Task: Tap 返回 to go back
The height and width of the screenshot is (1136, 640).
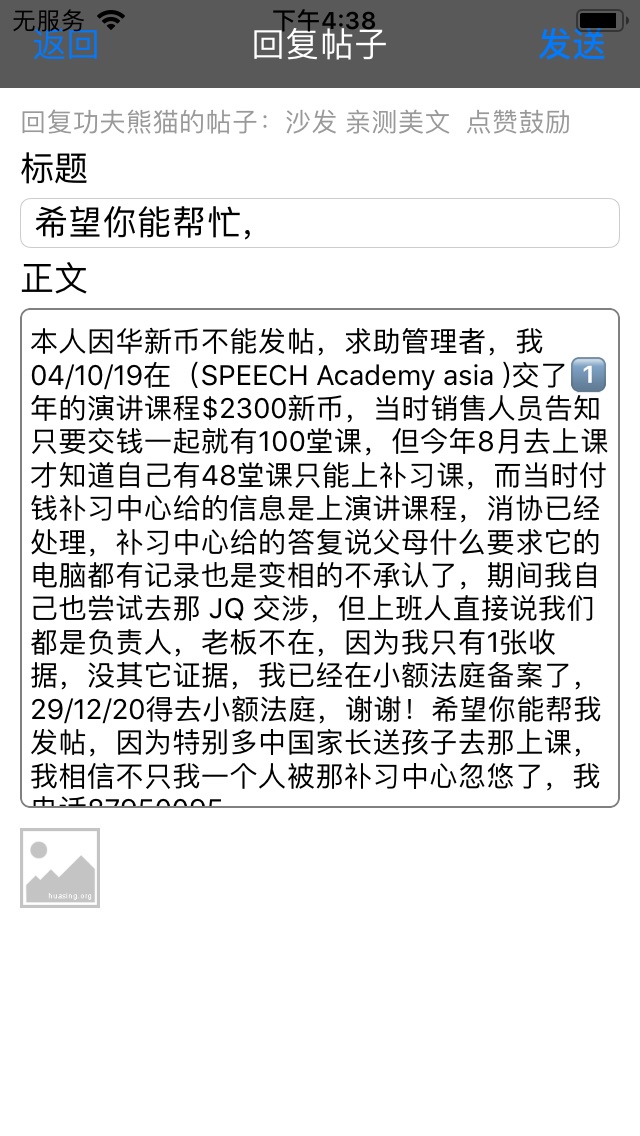Action: click(66, 45)
